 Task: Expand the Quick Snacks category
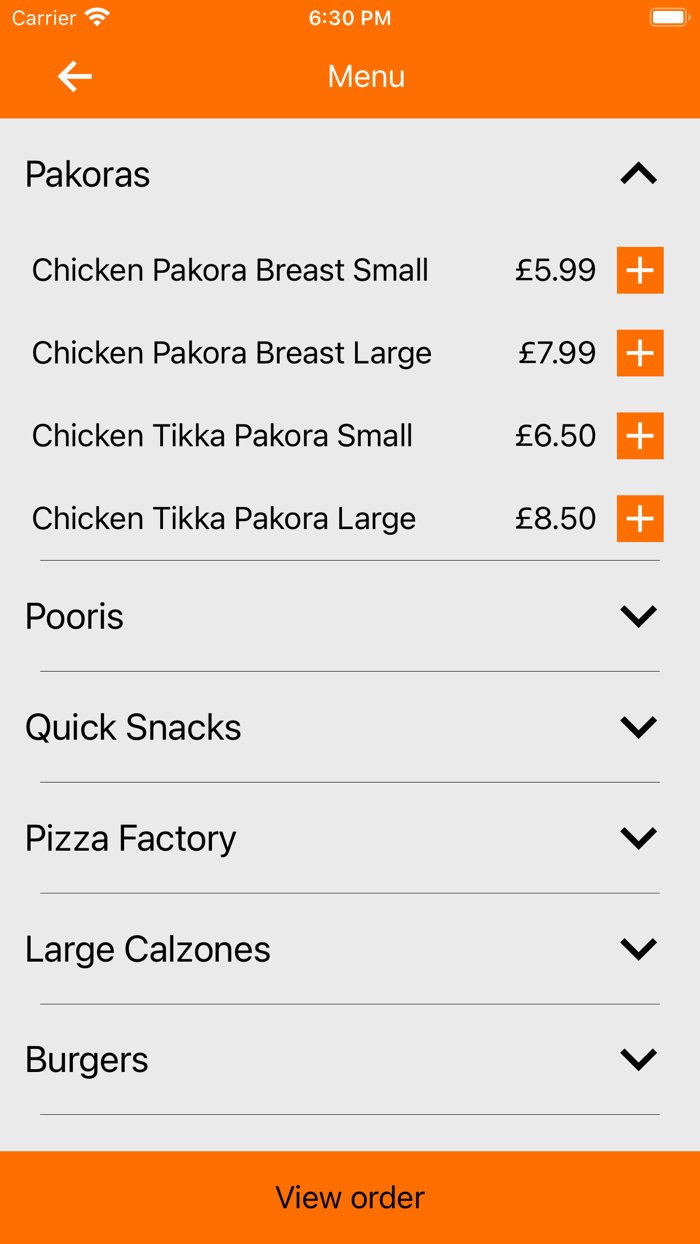[x=638, y=727]
